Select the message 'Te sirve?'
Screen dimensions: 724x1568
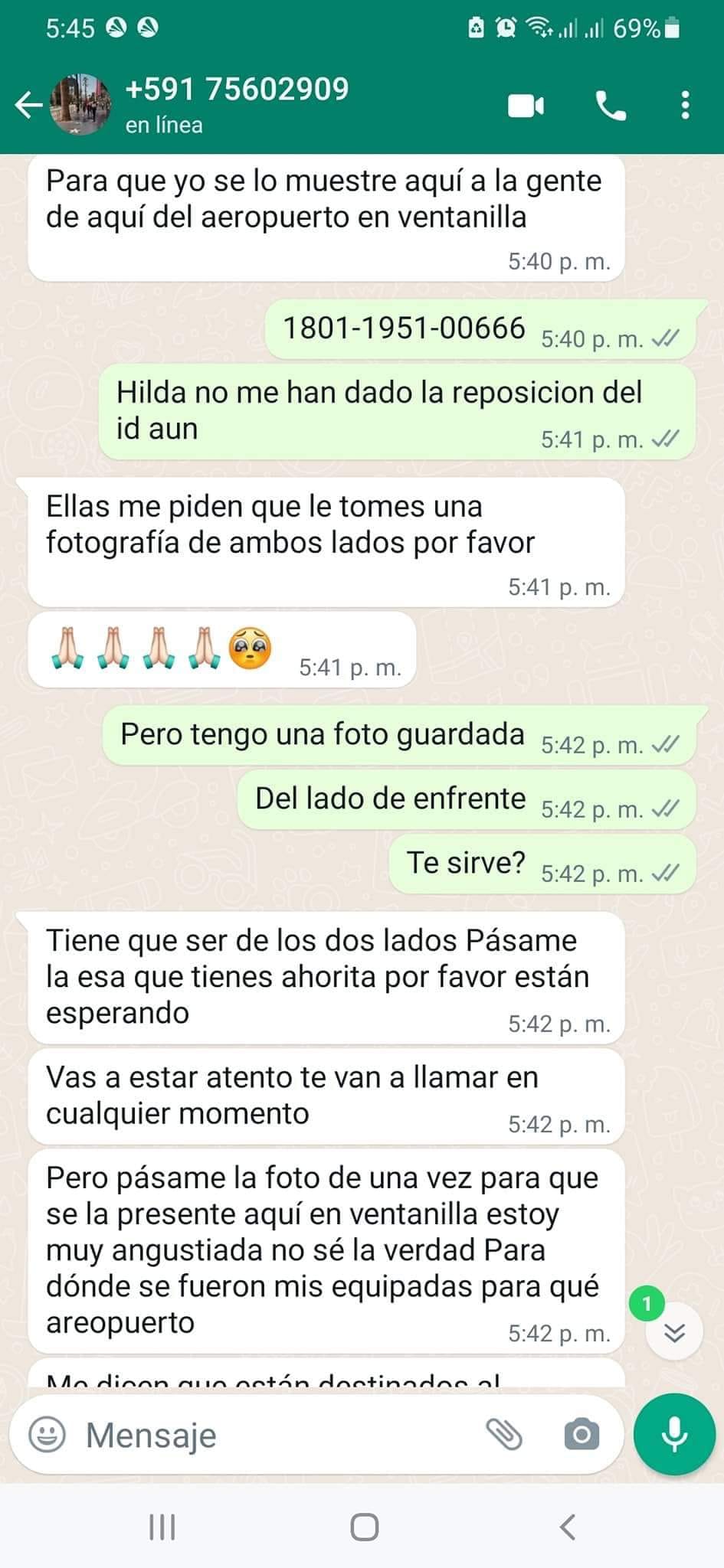[464, 862]
